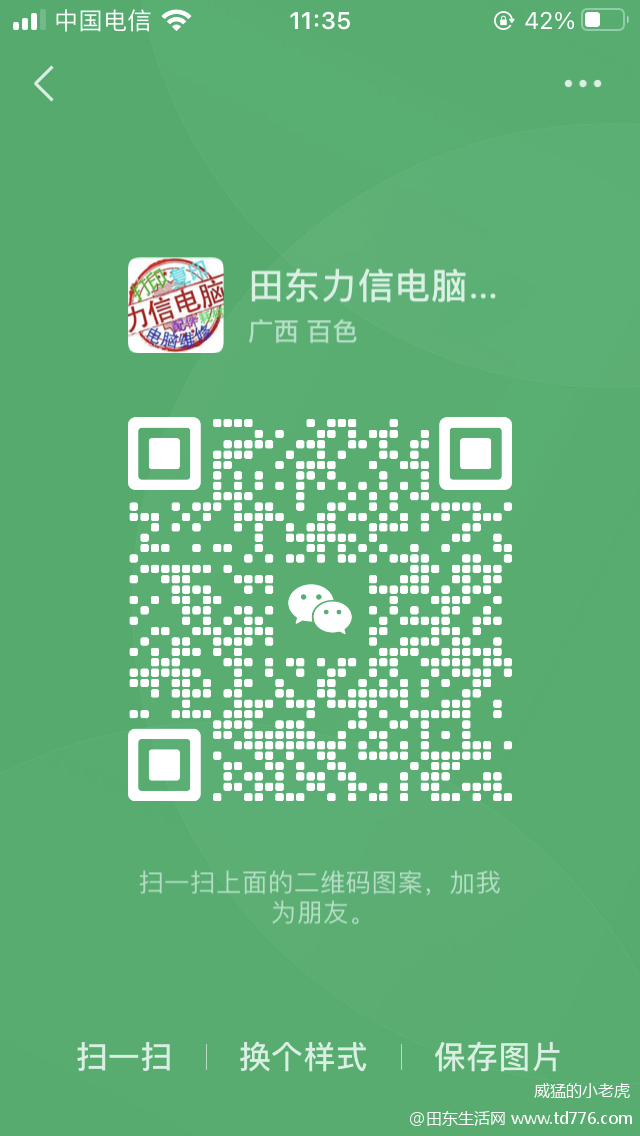The image size is (640, 1136).
Task: Select 换个样式 to change QR style
Action: 303,1057
